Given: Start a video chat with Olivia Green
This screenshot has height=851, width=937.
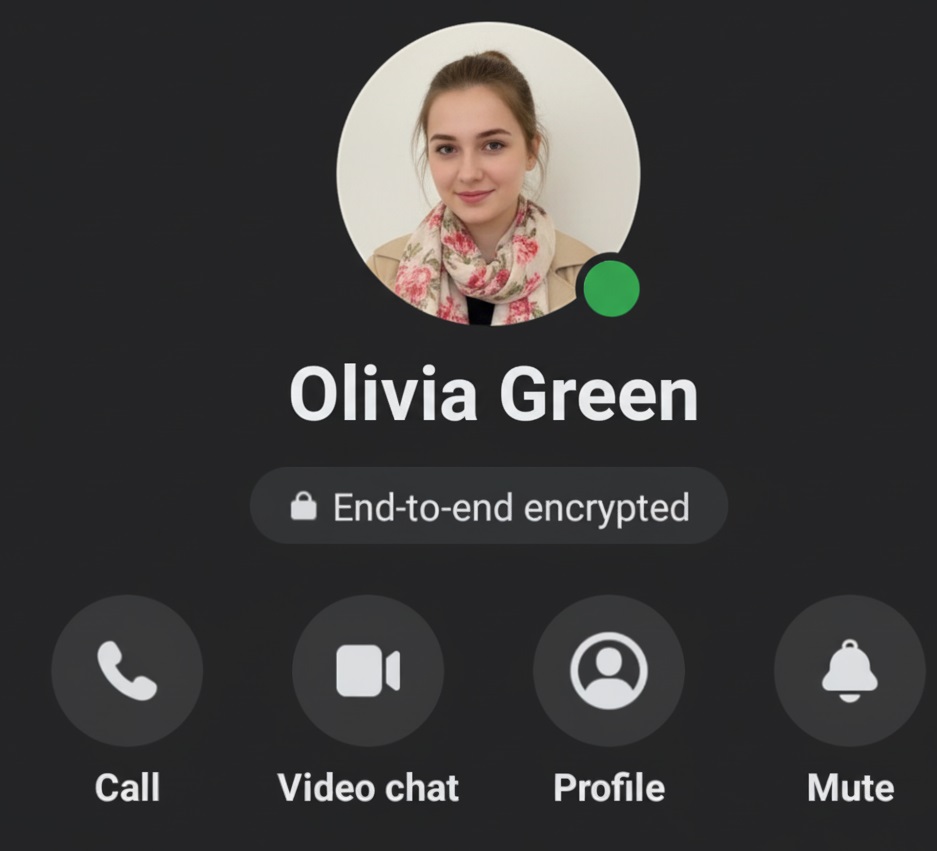Looking at the screenshot, I should (368, 670).
